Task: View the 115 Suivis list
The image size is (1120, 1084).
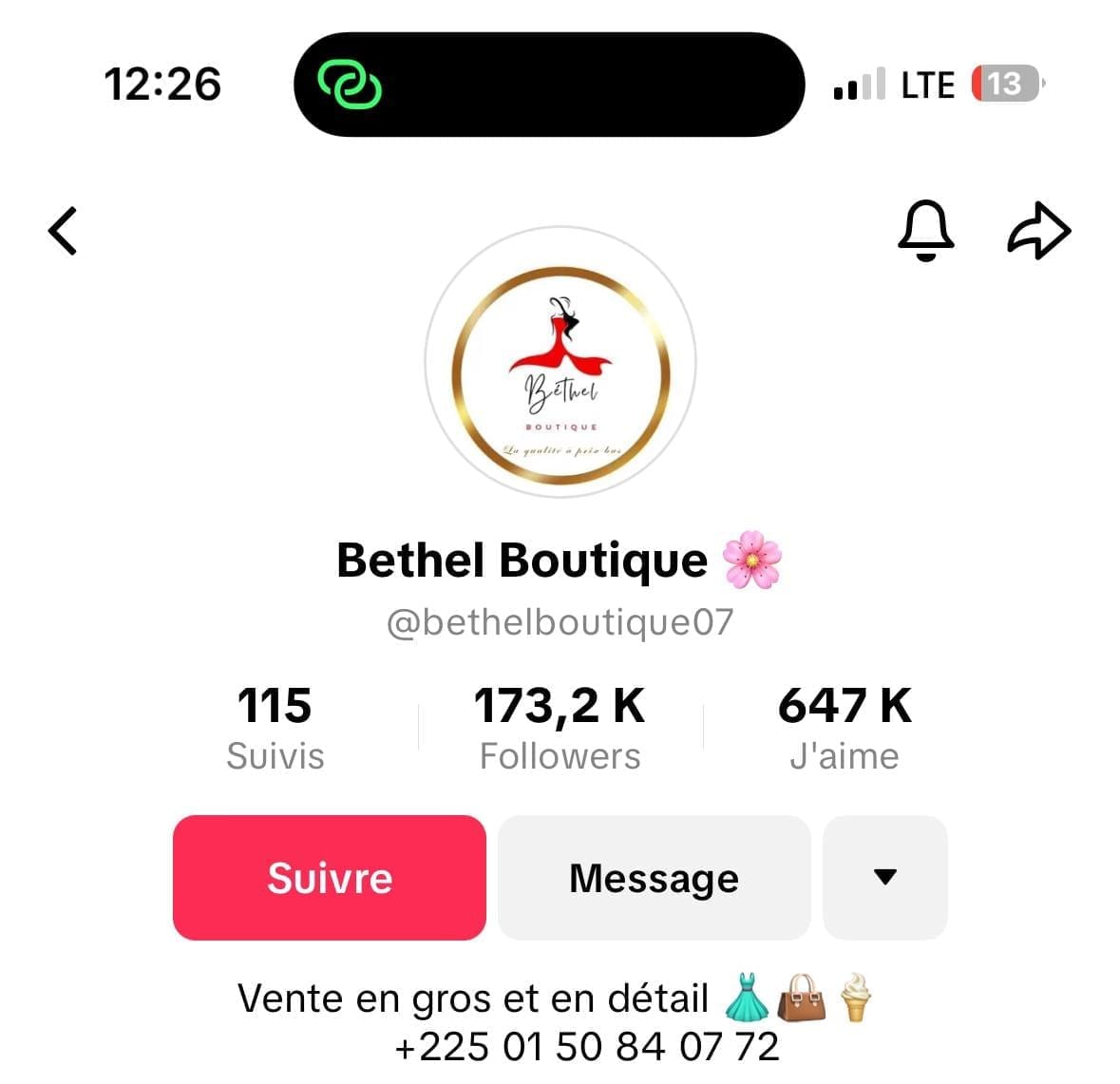Action: 275,728
